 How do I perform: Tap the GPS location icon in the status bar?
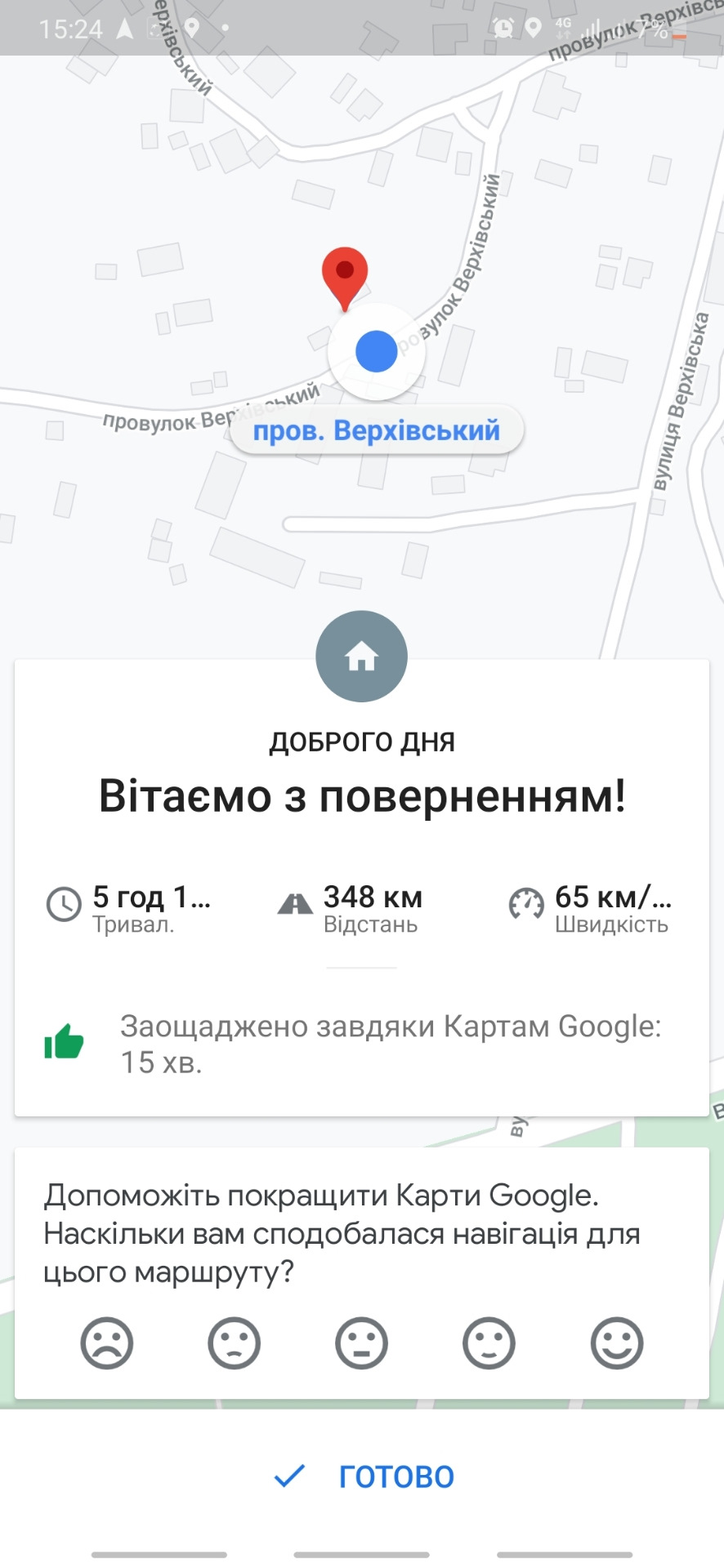[x=533, y=27]
